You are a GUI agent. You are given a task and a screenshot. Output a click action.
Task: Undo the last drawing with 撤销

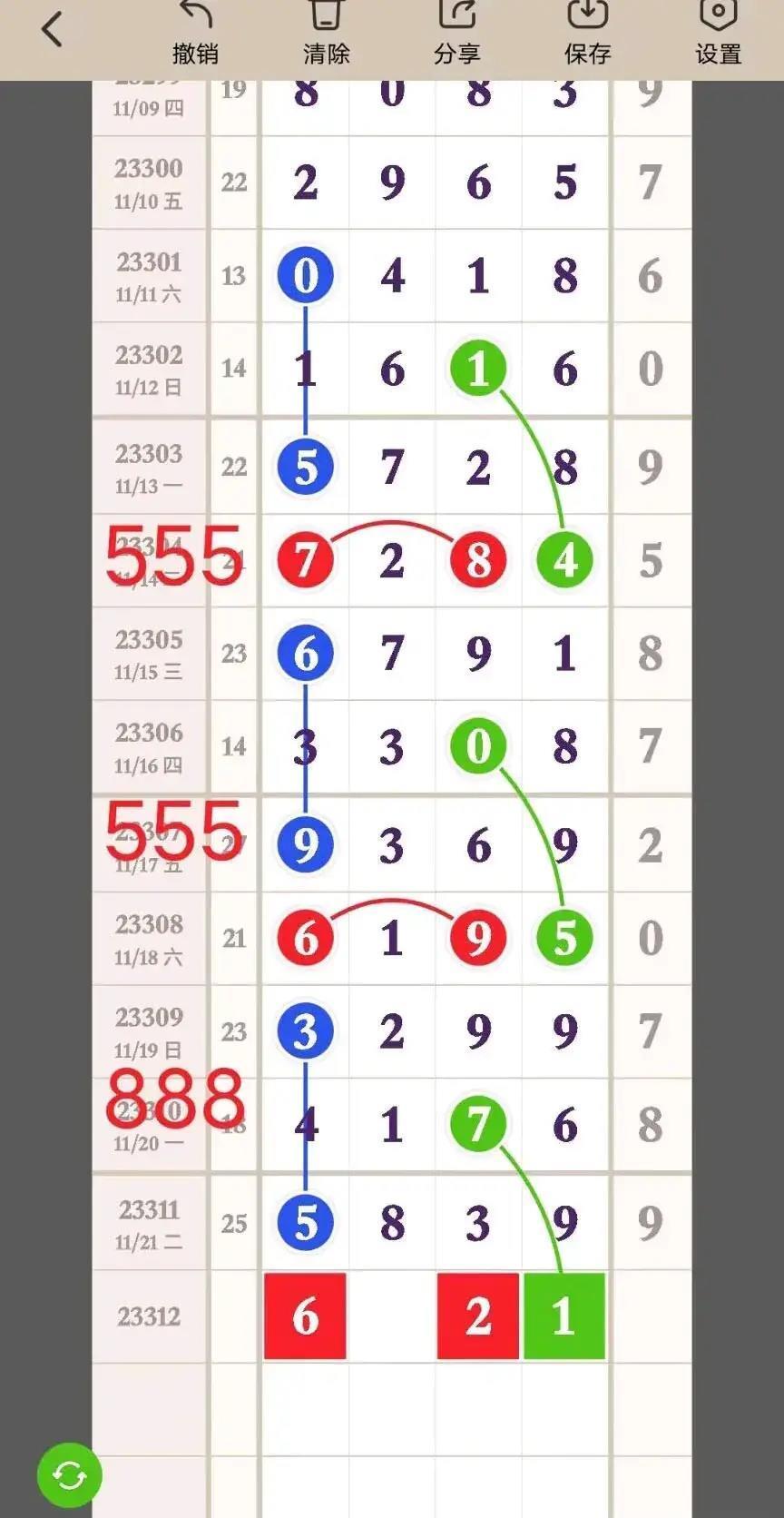coord(195,33)
